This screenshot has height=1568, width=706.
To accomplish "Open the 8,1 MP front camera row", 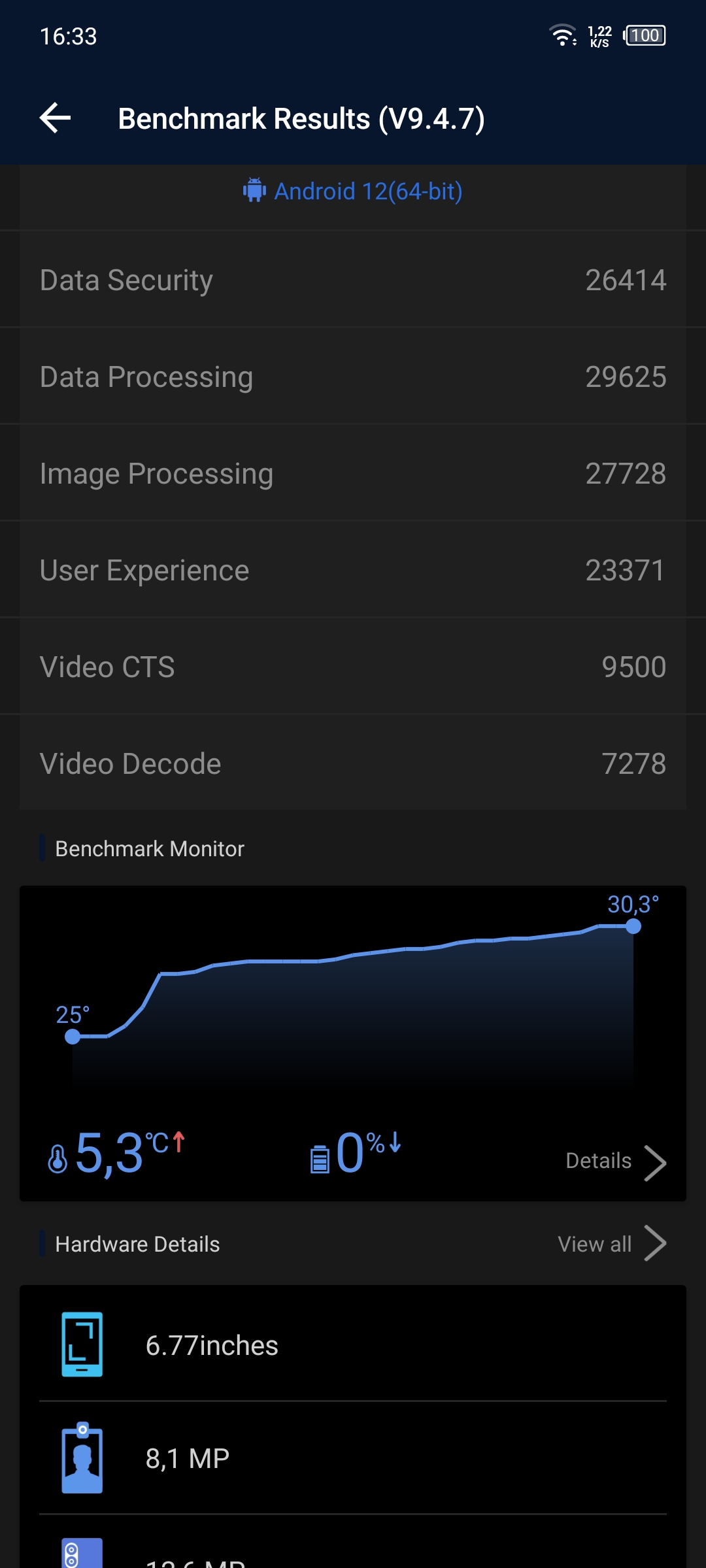I will pos(353,1458).
